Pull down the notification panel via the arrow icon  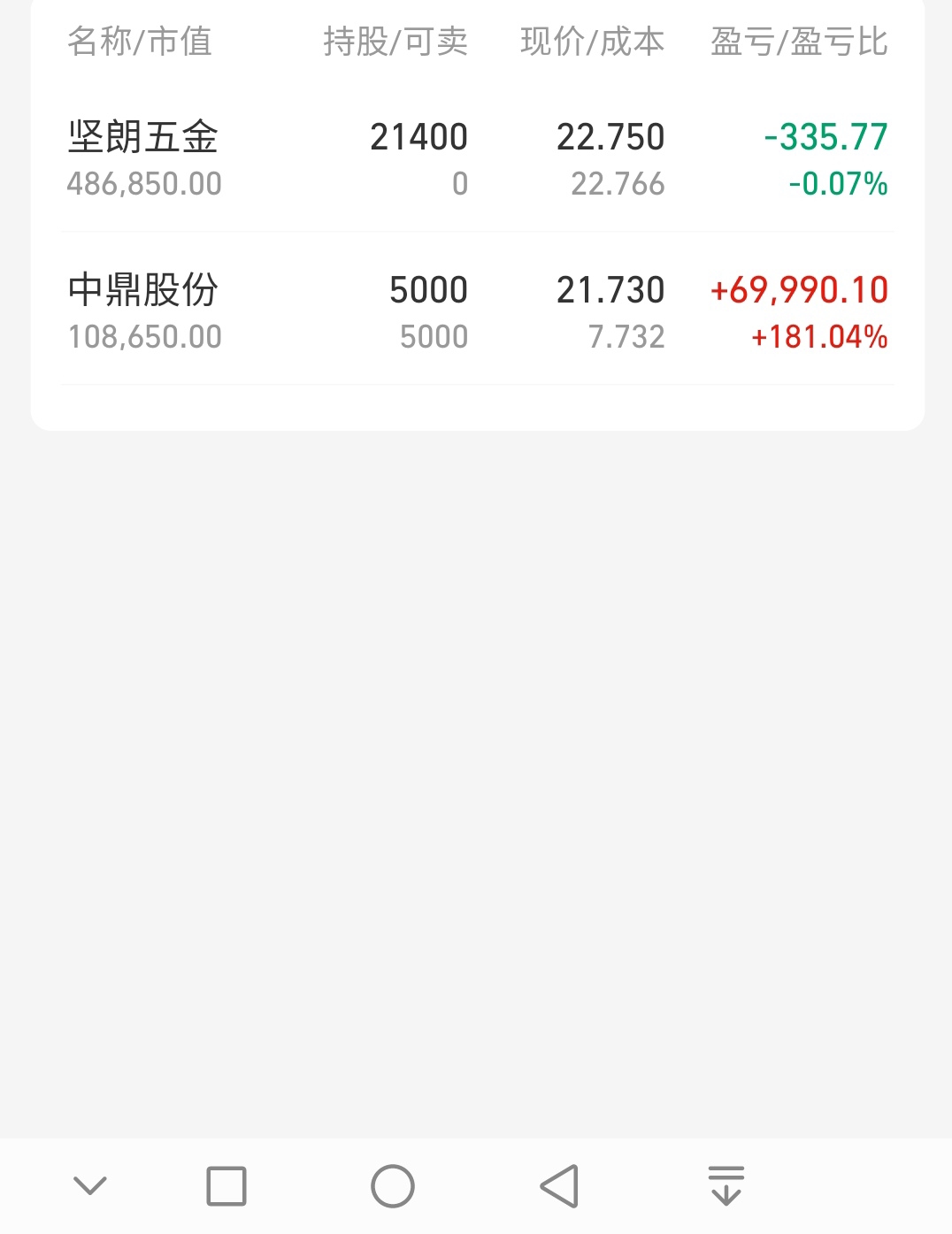[726, 1185]
